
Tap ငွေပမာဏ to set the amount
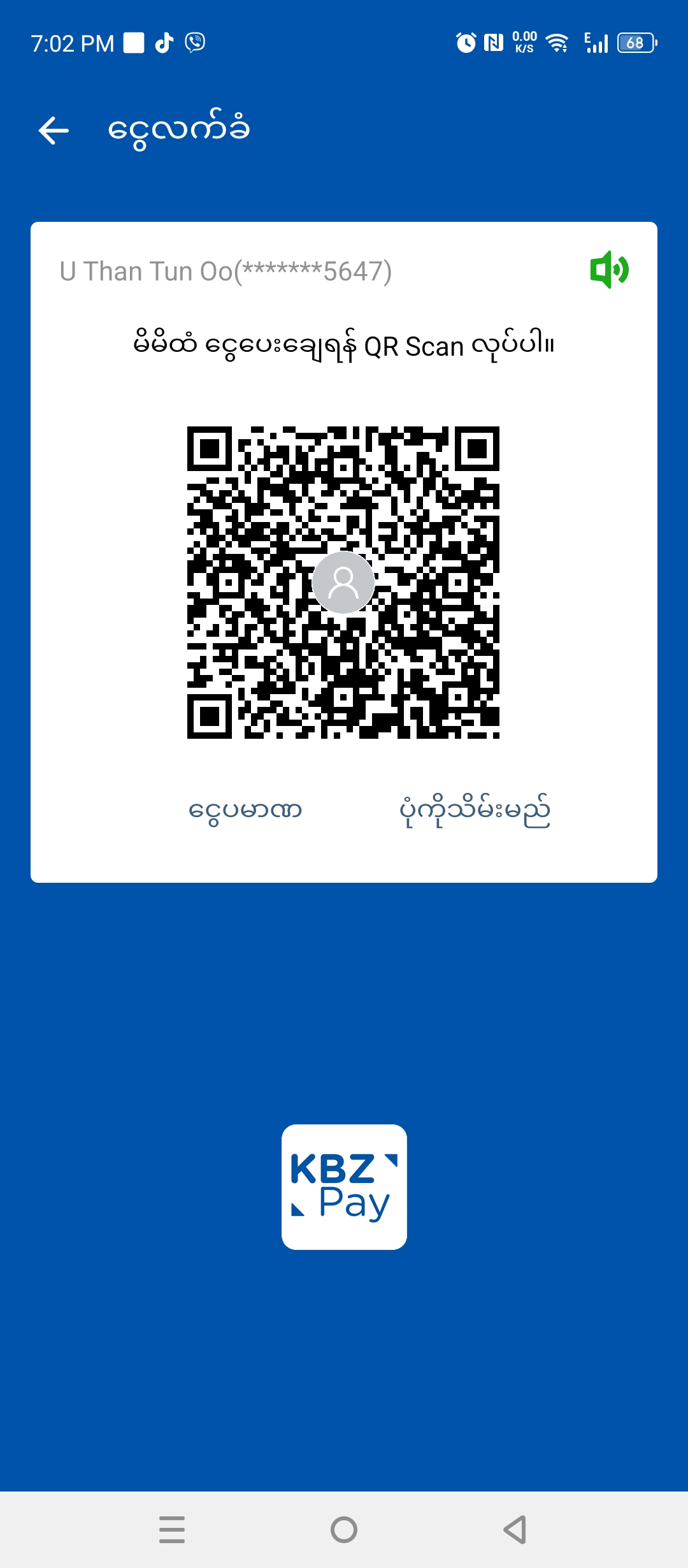pos(245,810)
